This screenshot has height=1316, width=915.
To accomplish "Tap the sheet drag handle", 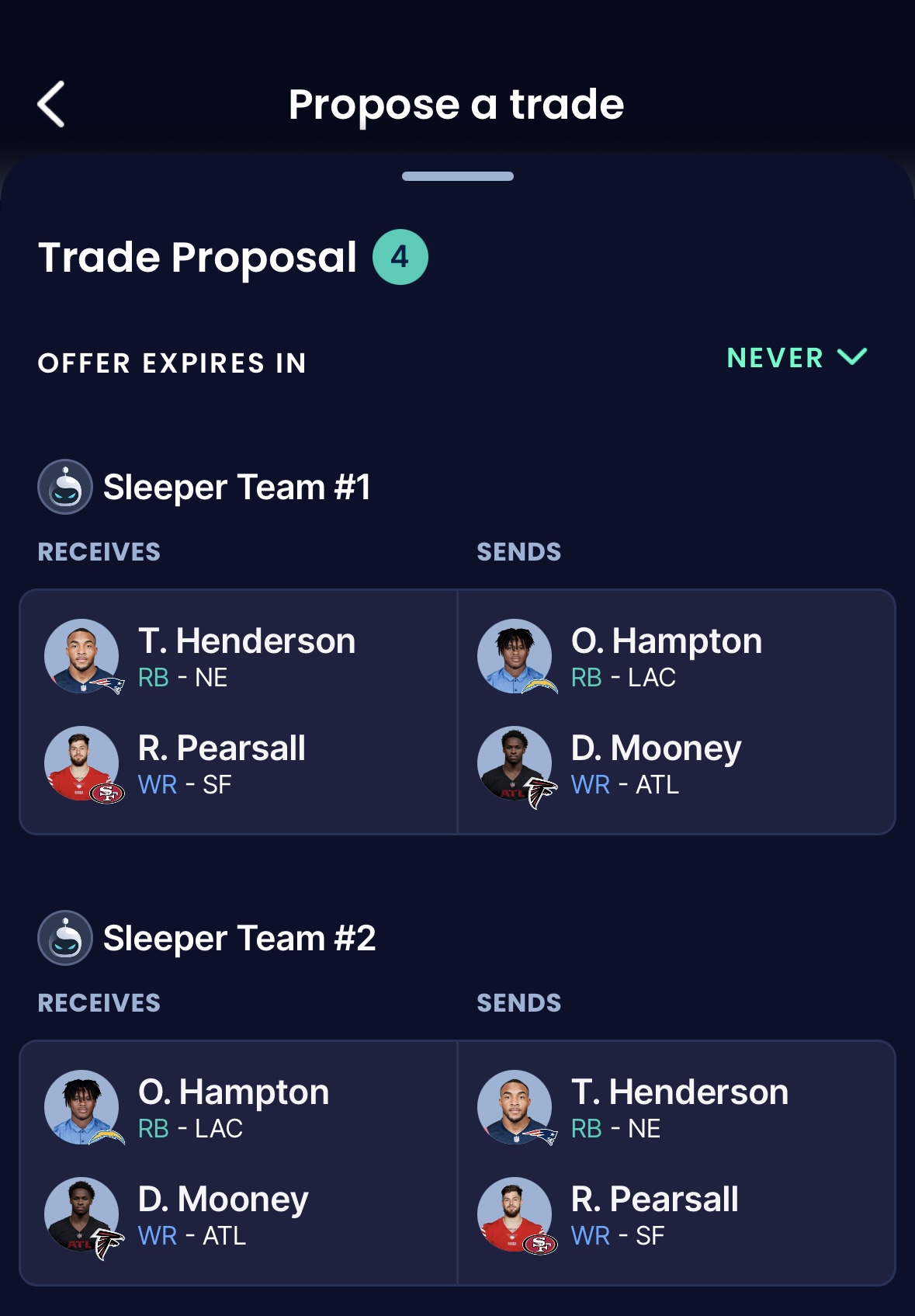I will 457,176.
